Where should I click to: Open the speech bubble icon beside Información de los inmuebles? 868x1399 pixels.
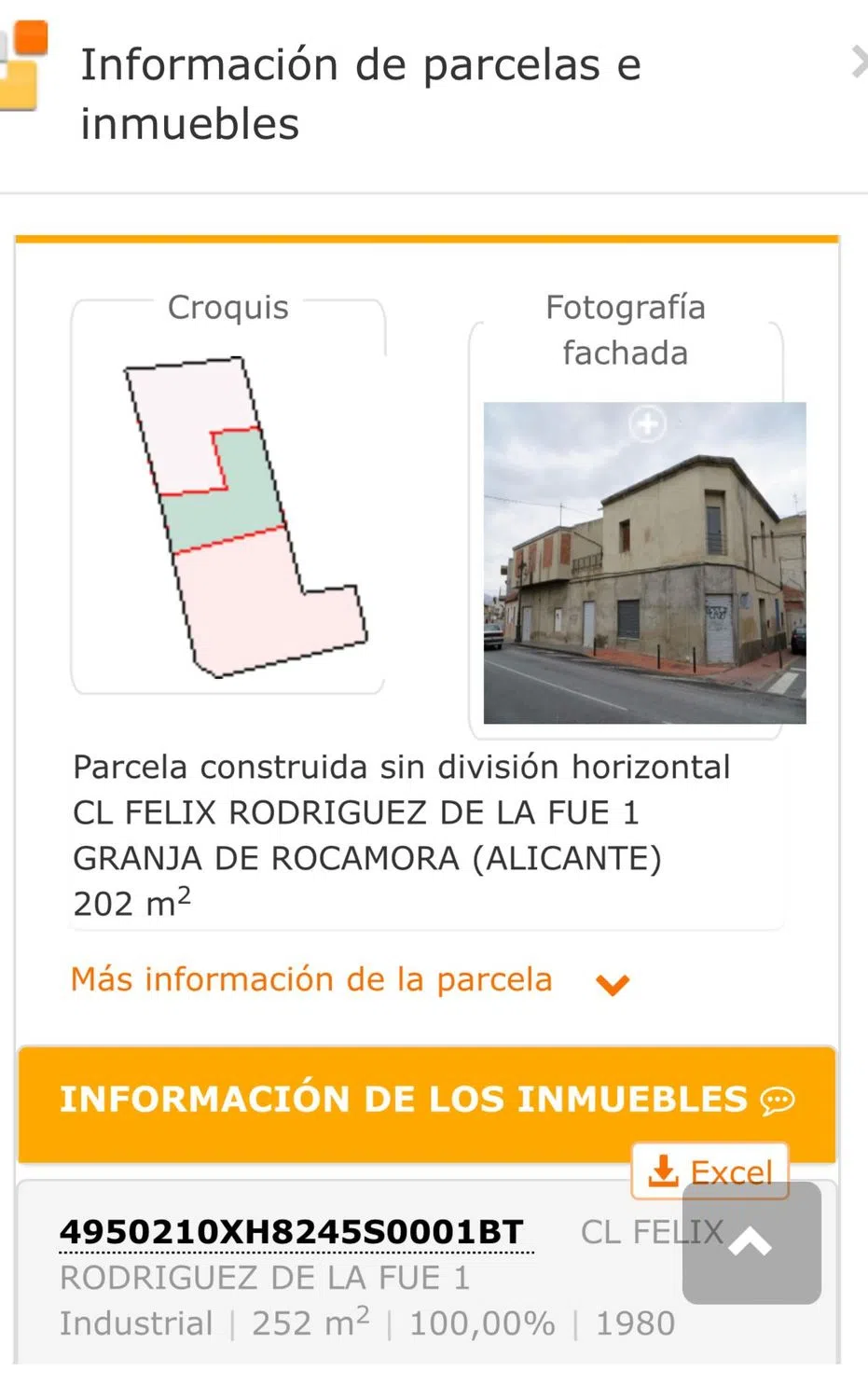pyautogui.click(x=778, y=1101)
